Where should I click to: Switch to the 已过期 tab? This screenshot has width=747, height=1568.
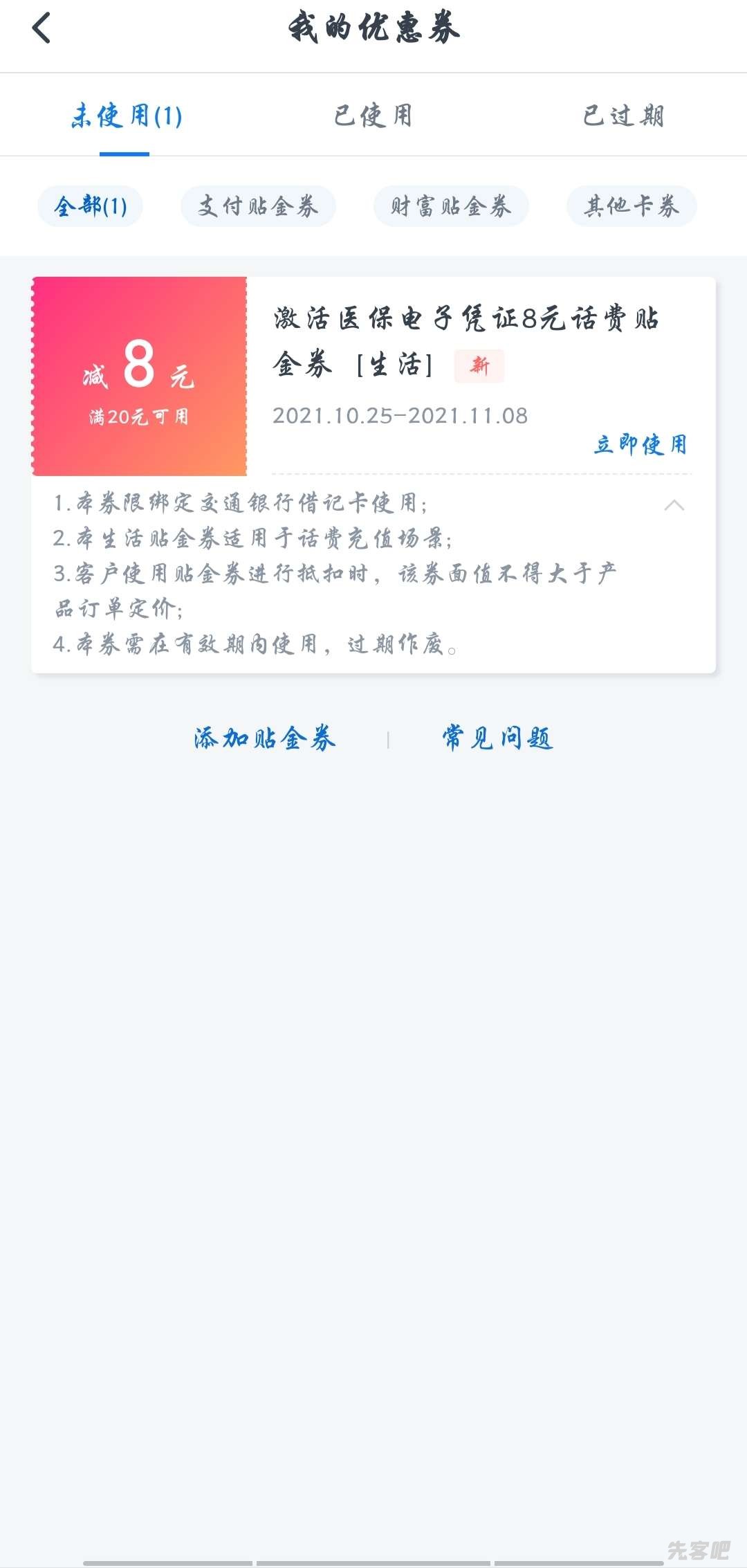(x=622, y=116)
